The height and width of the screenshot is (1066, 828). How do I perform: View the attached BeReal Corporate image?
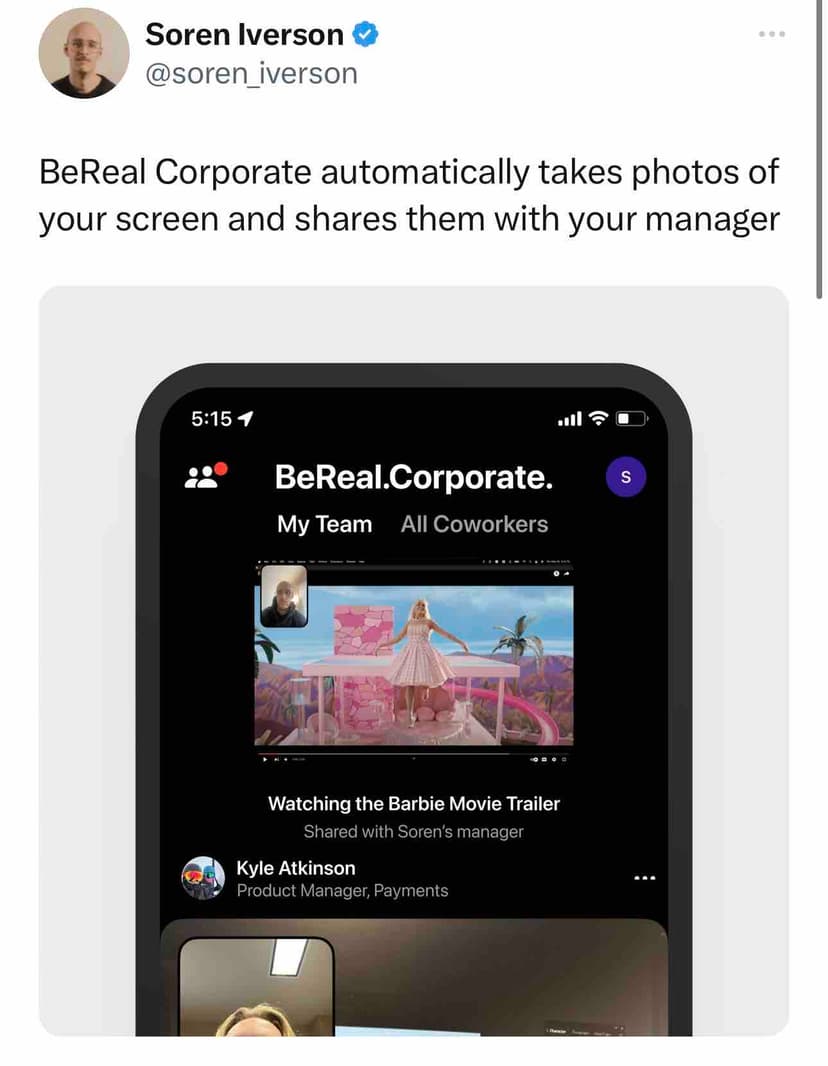pyautogui.click(x=413, y=660)
